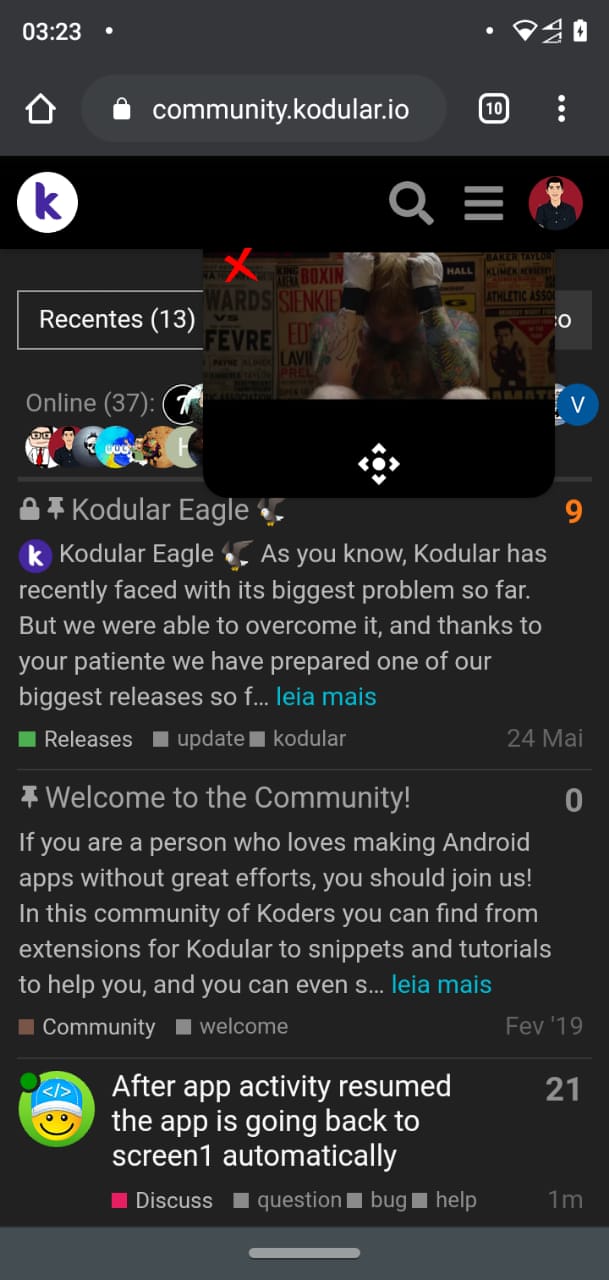Expand Welcome post with leia mais

click(x=441, y=984)
